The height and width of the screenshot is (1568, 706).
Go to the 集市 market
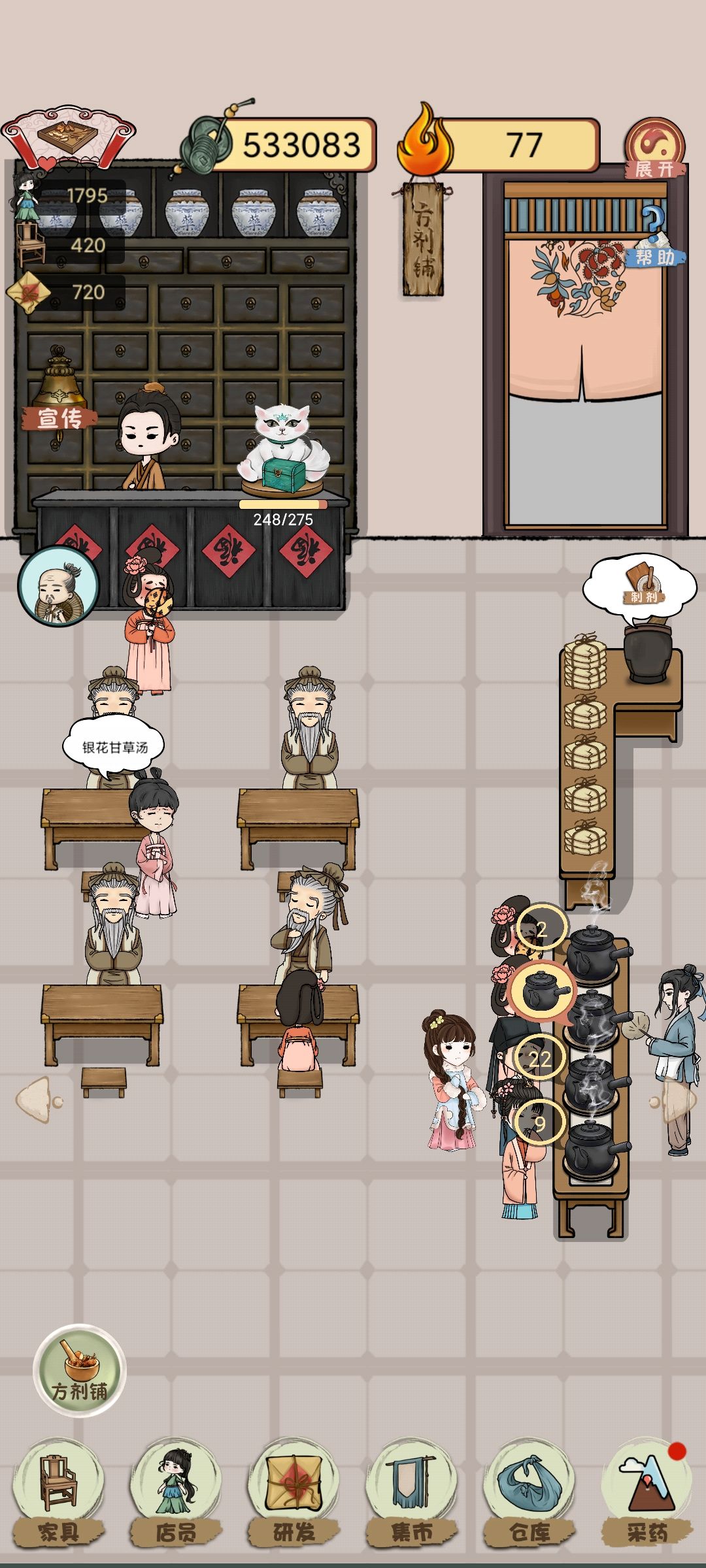pos(411,1494)
